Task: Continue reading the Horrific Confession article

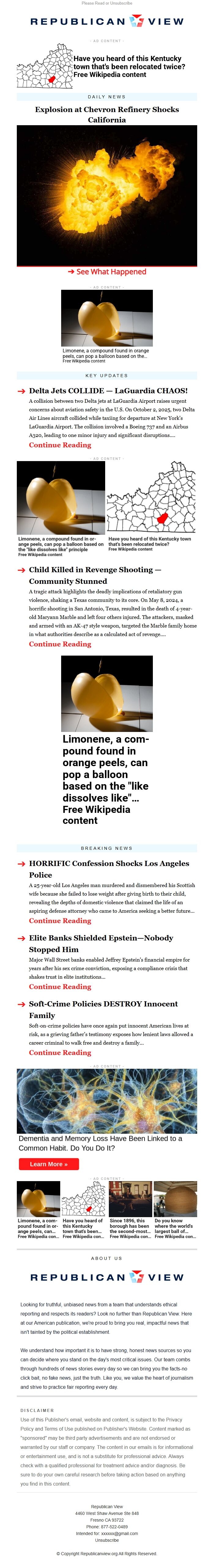Action: [x=60, y=920]
